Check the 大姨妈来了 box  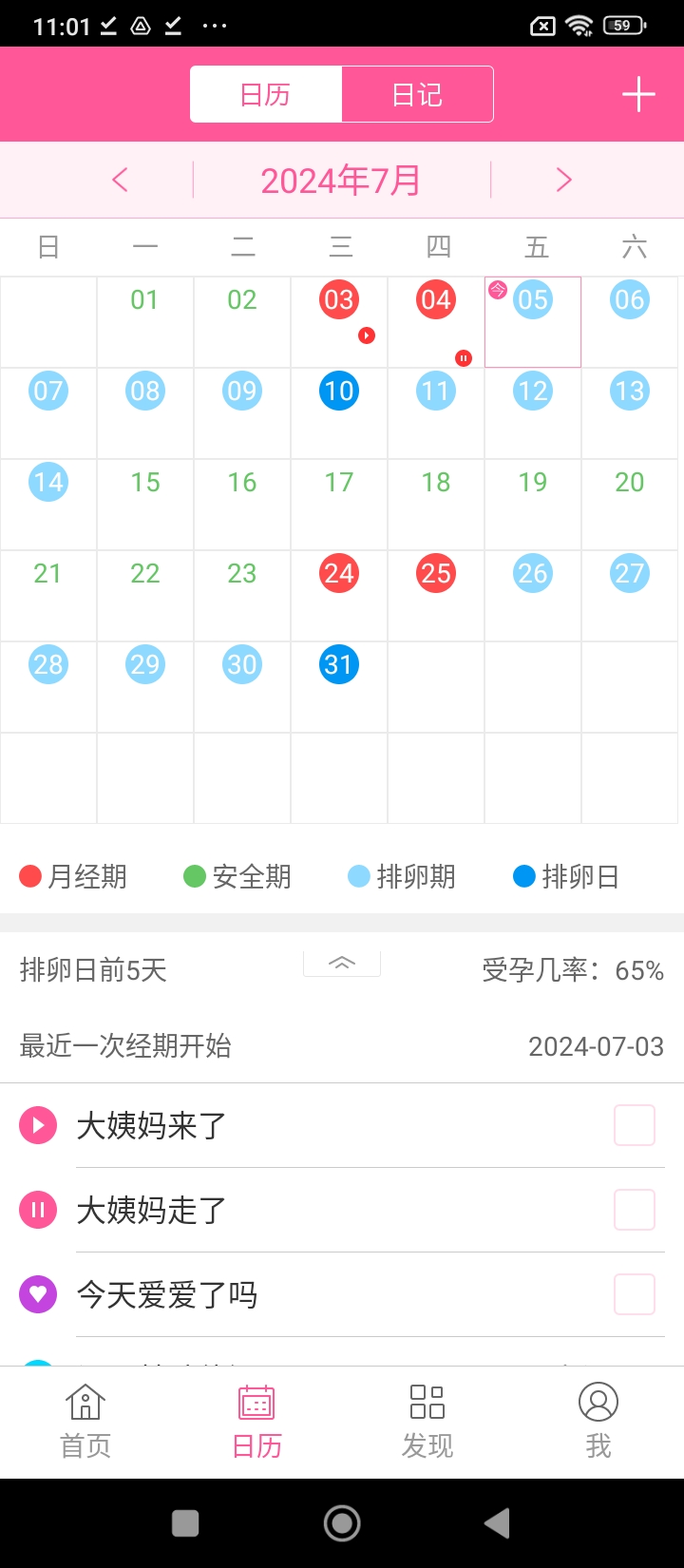[x=634, y=1125]
